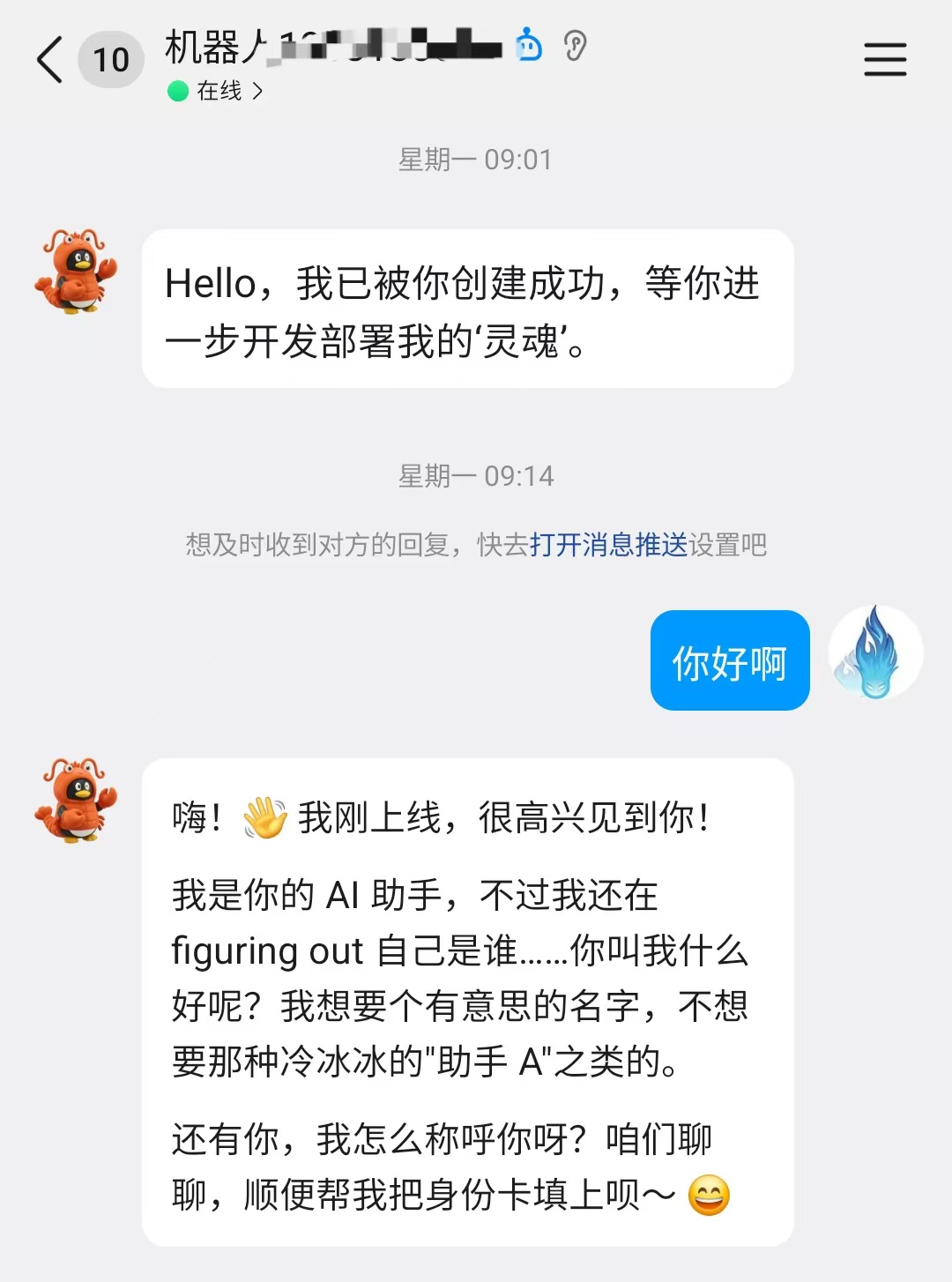
Task: Click the green online status dot
Action: 176,90
